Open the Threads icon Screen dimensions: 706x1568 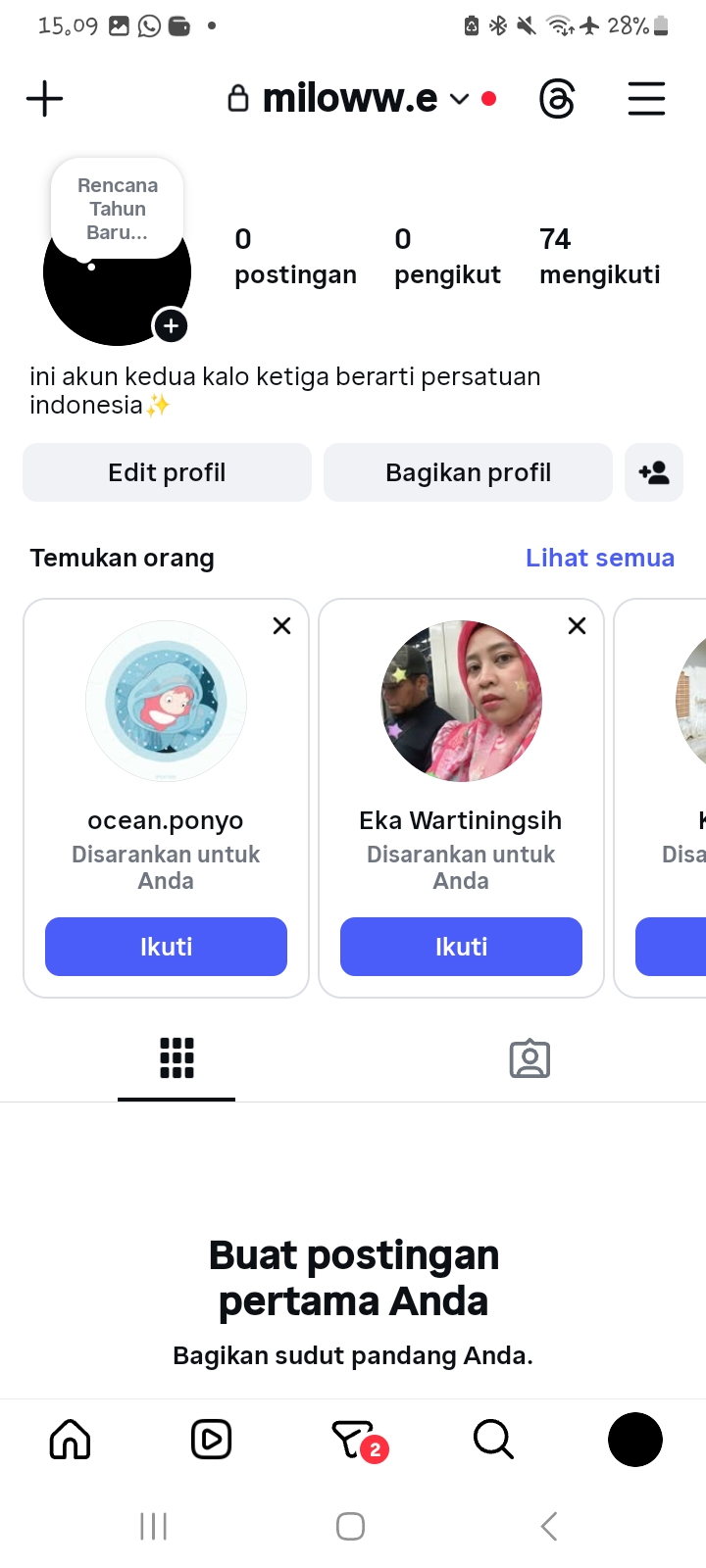tap(557, 99)
